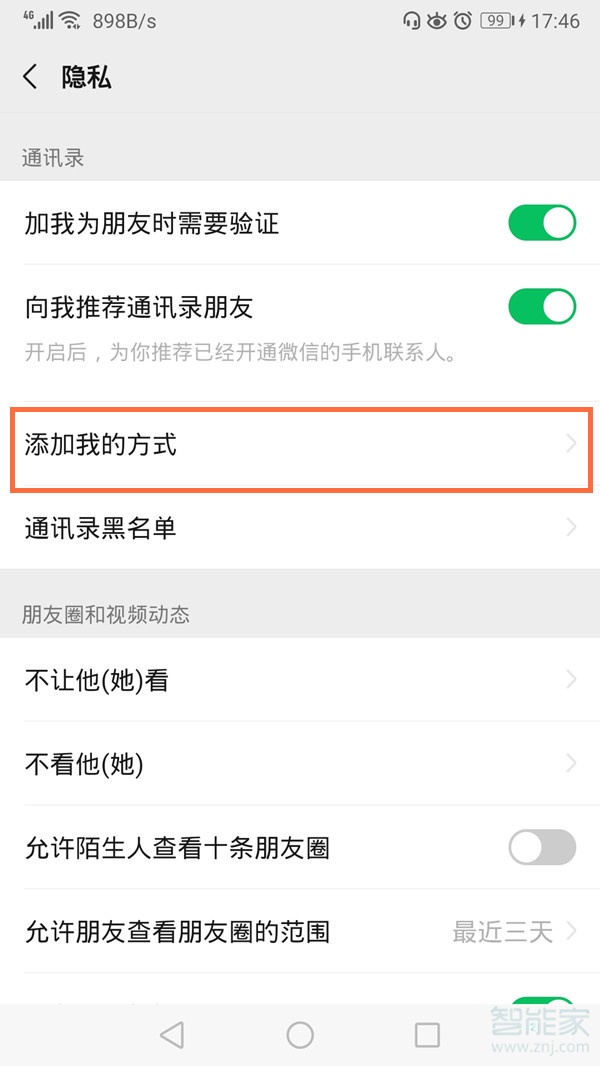The width and height of the screenshot is (600, 1066).
Task: Open system recent apps
Action: 427,1035
